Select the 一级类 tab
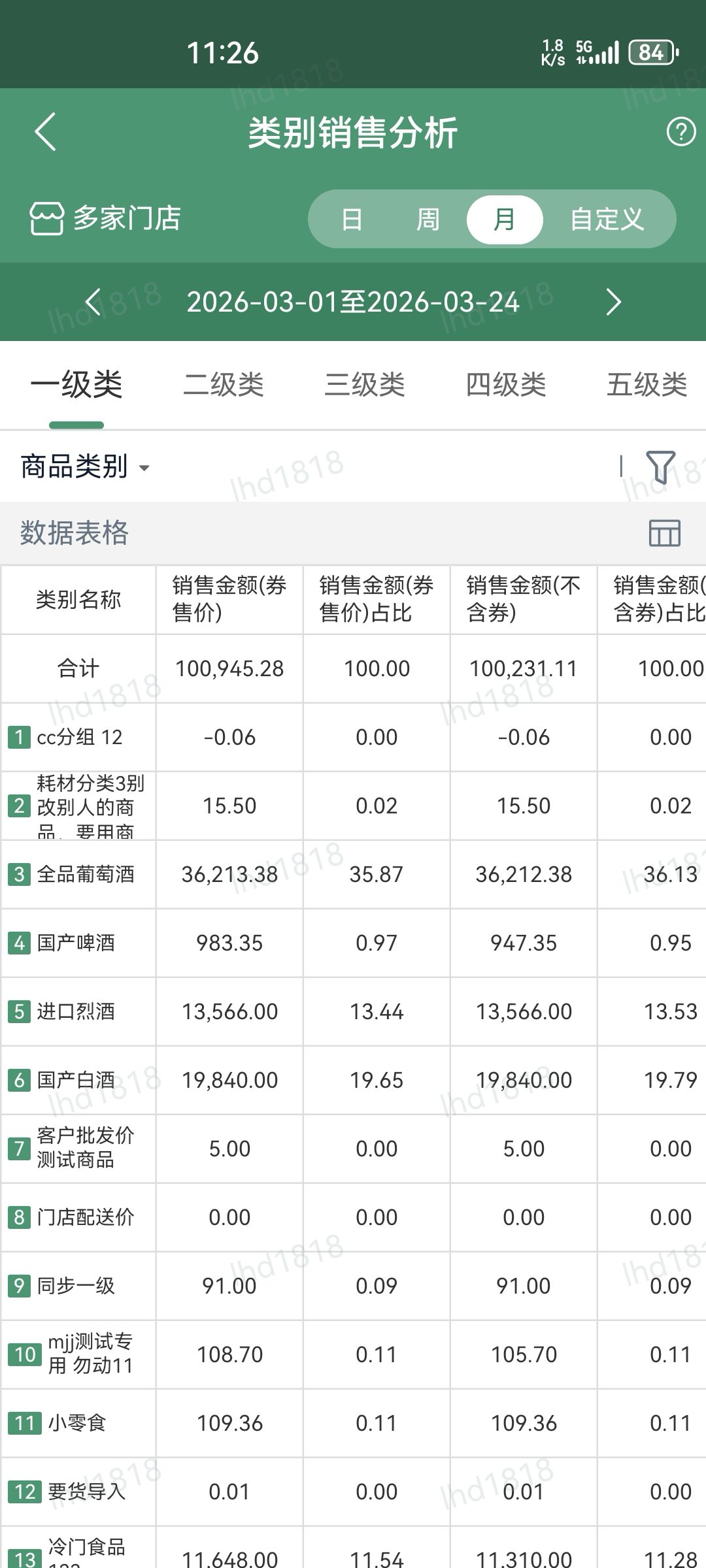Screen dimensions: 706x1568 point(76,384)
